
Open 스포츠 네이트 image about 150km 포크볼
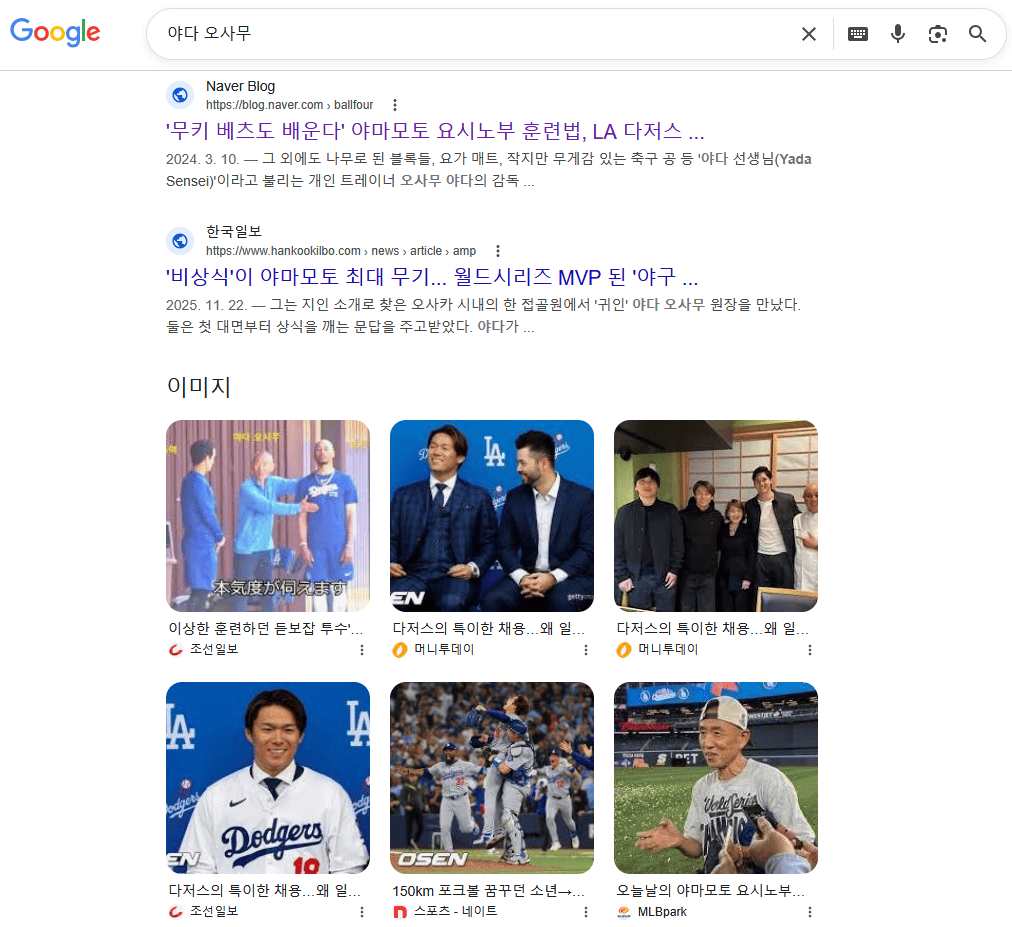point(491,777)
